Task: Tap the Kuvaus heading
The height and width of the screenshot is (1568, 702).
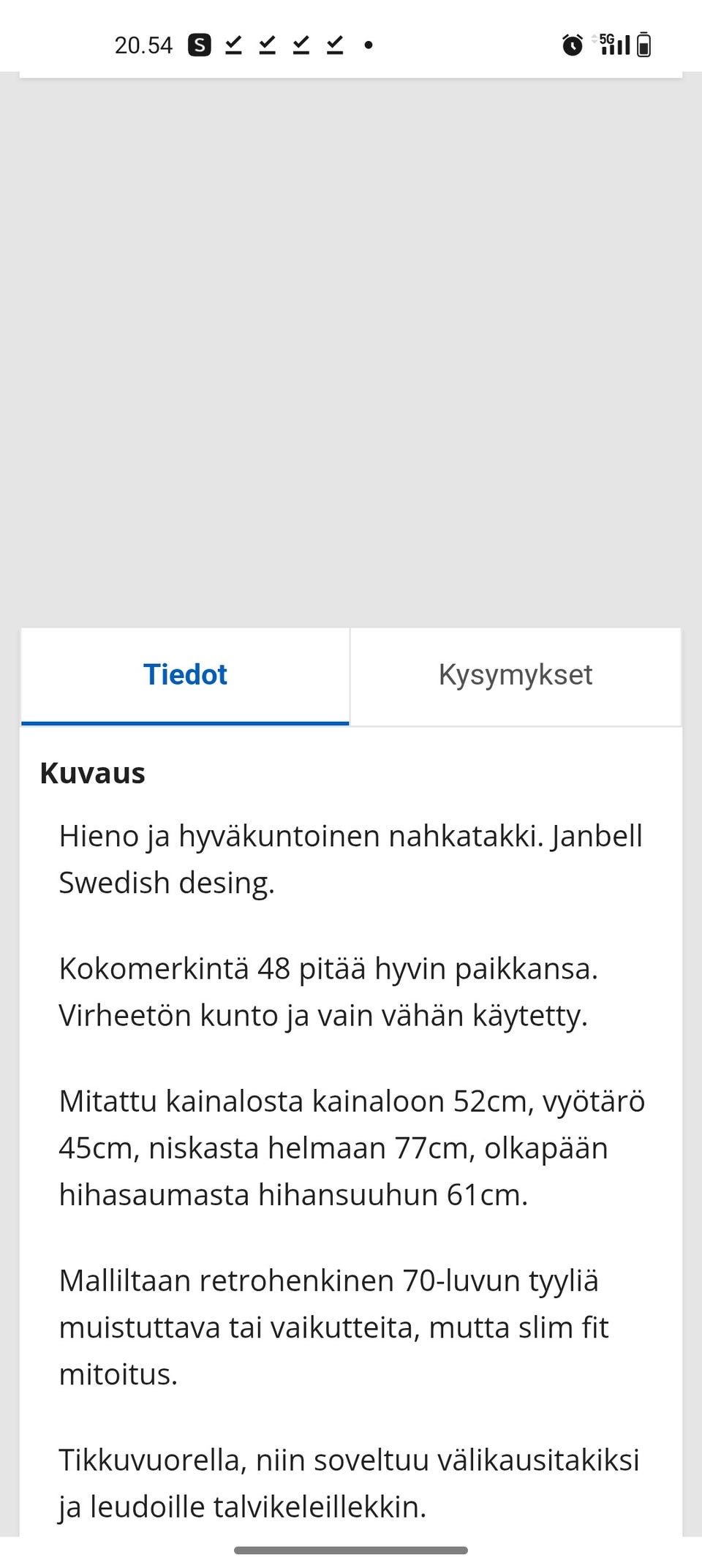Action: pos(93,772)
